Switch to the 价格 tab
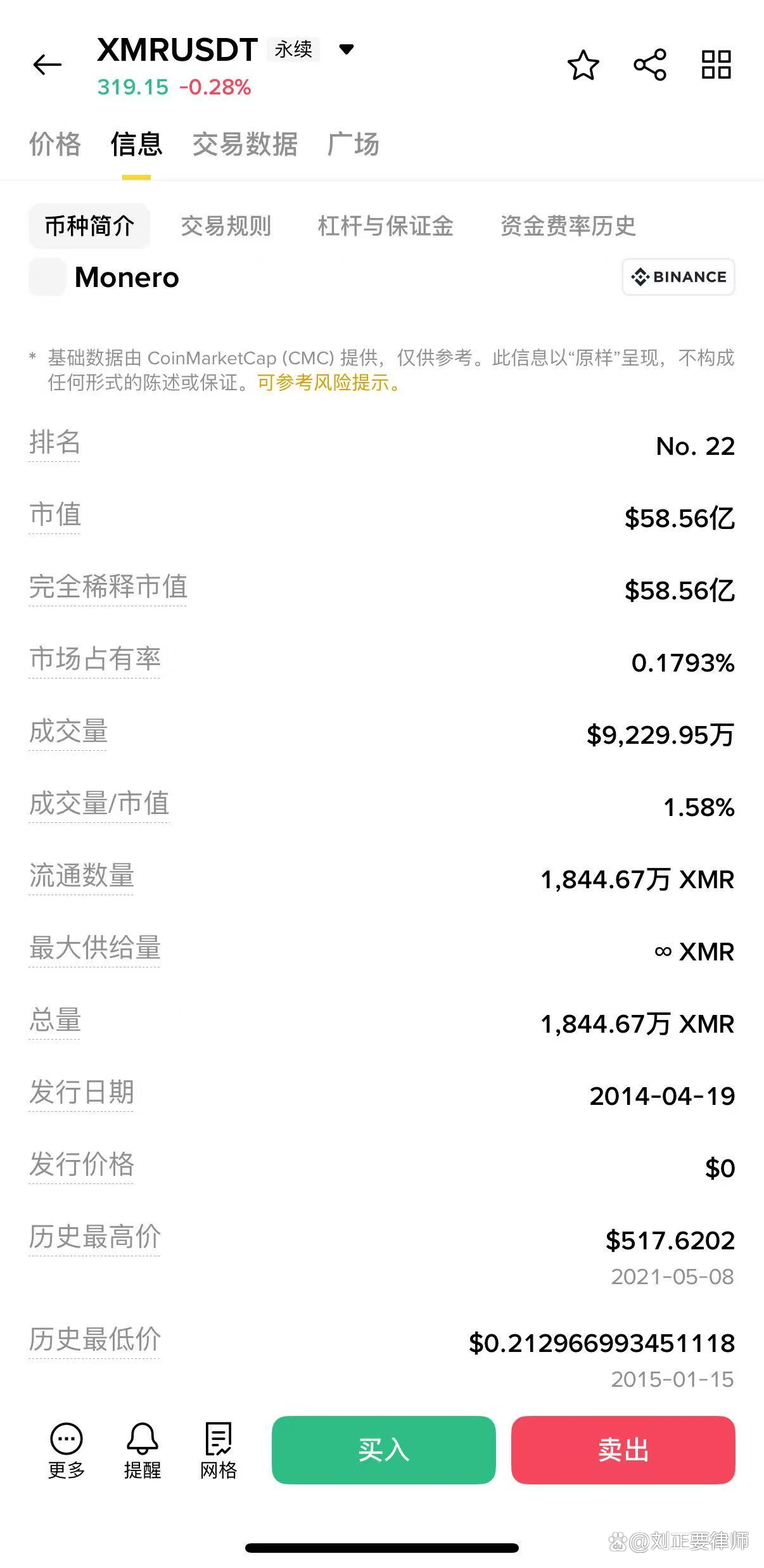 pyautogui.click(x=54, y=145)
